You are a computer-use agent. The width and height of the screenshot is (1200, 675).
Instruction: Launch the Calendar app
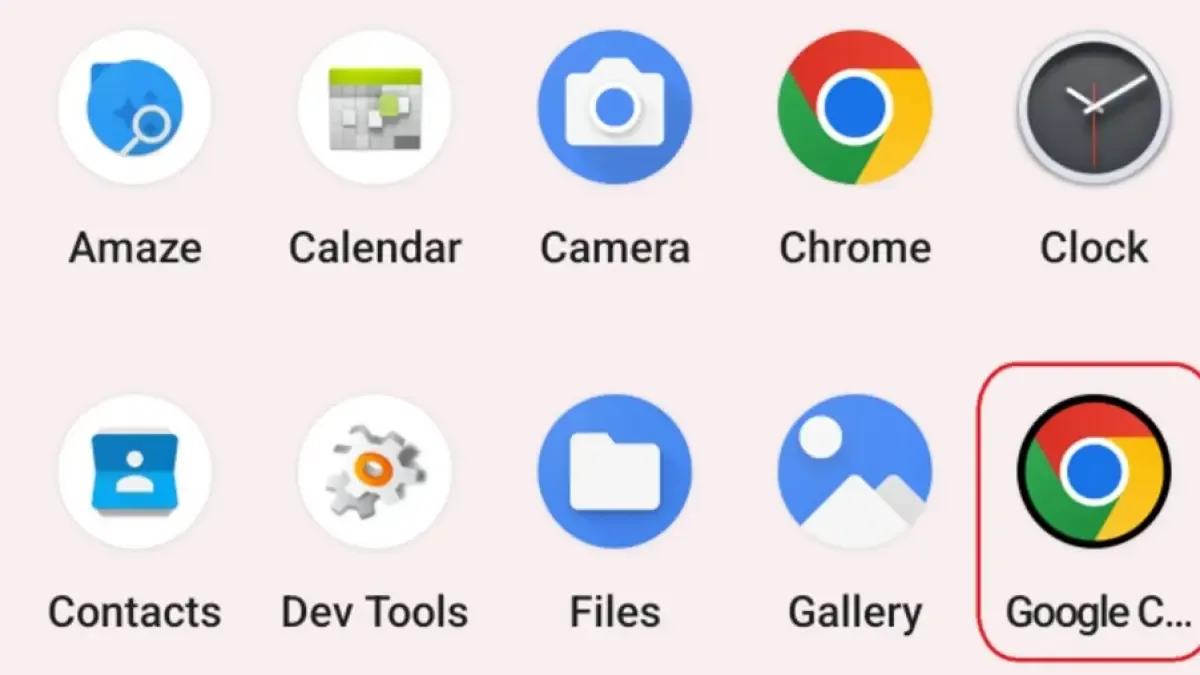375,106
